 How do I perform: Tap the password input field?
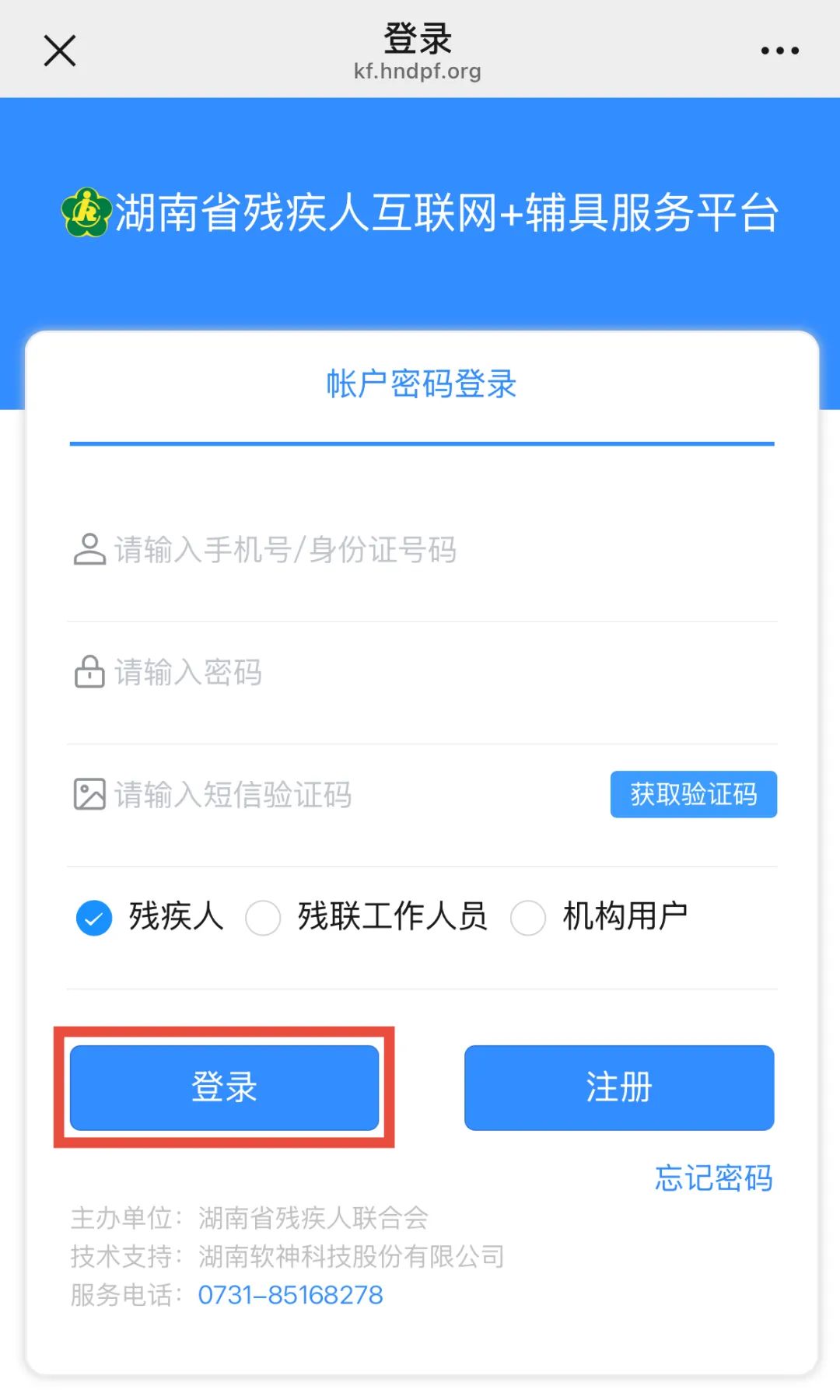point(422,673)
